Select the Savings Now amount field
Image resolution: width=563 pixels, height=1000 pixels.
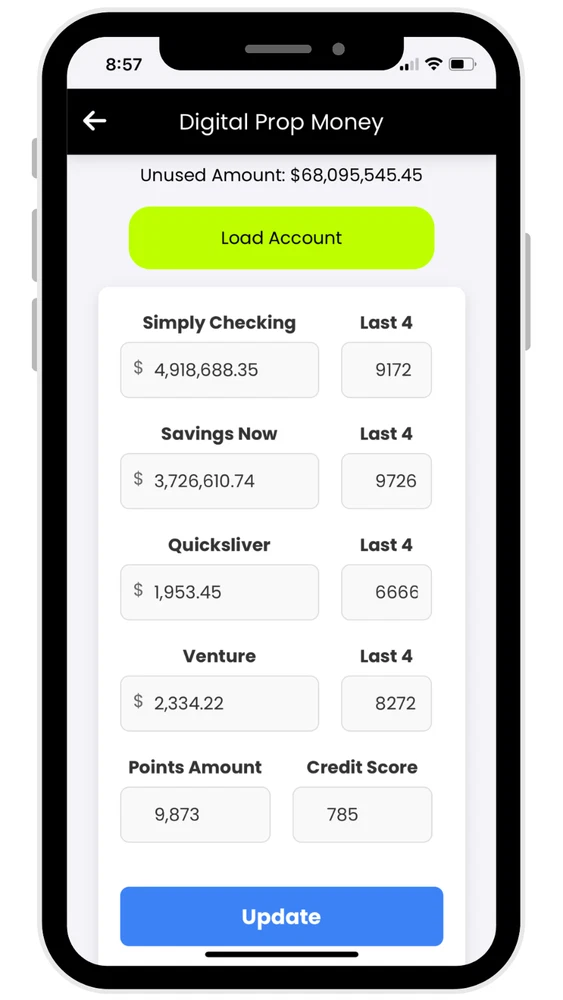coord(219,481)
